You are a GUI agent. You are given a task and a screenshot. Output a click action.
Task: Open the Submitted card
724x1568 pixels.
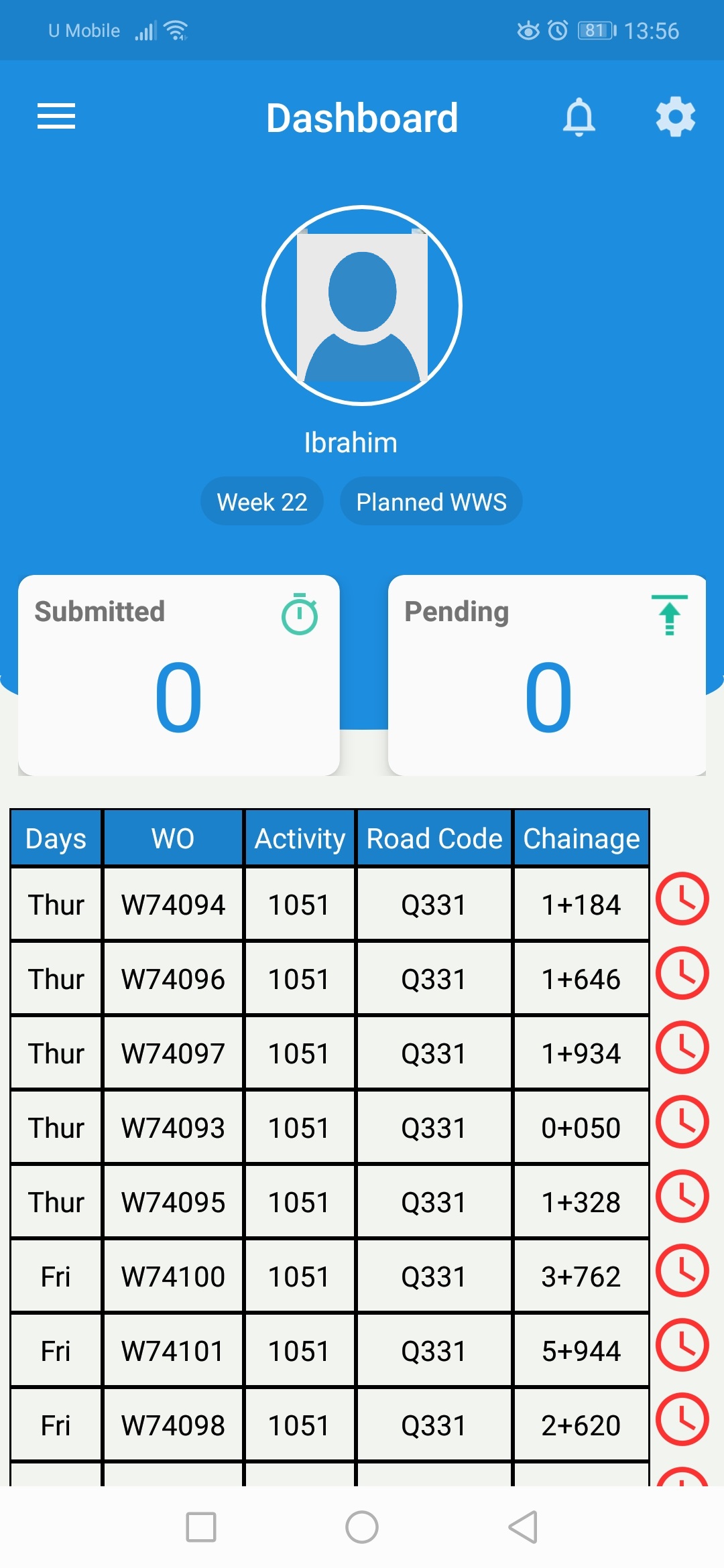(179, 675)
